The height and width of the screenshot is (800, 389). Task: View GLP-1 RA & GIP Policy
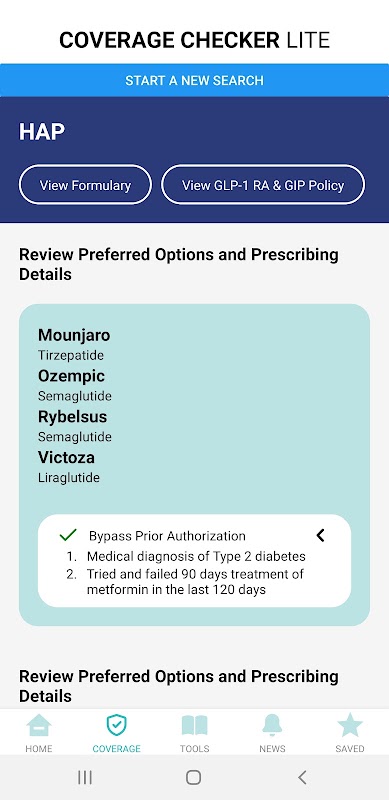(x=263, y=185)
